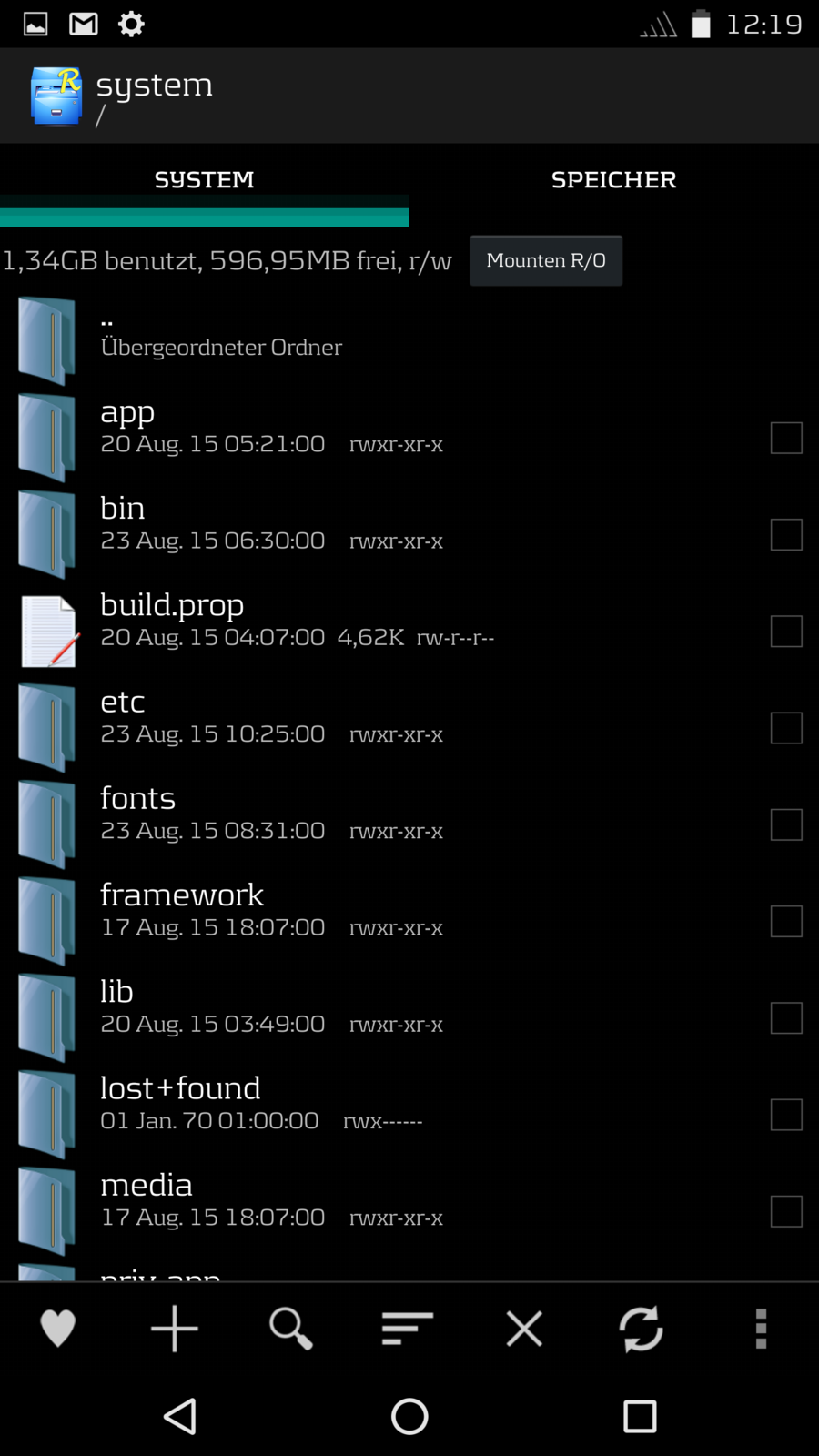Open the overflow menu
This screenshot has height=1456, width=819.
pyautogui.click(x=761, y=1329)
